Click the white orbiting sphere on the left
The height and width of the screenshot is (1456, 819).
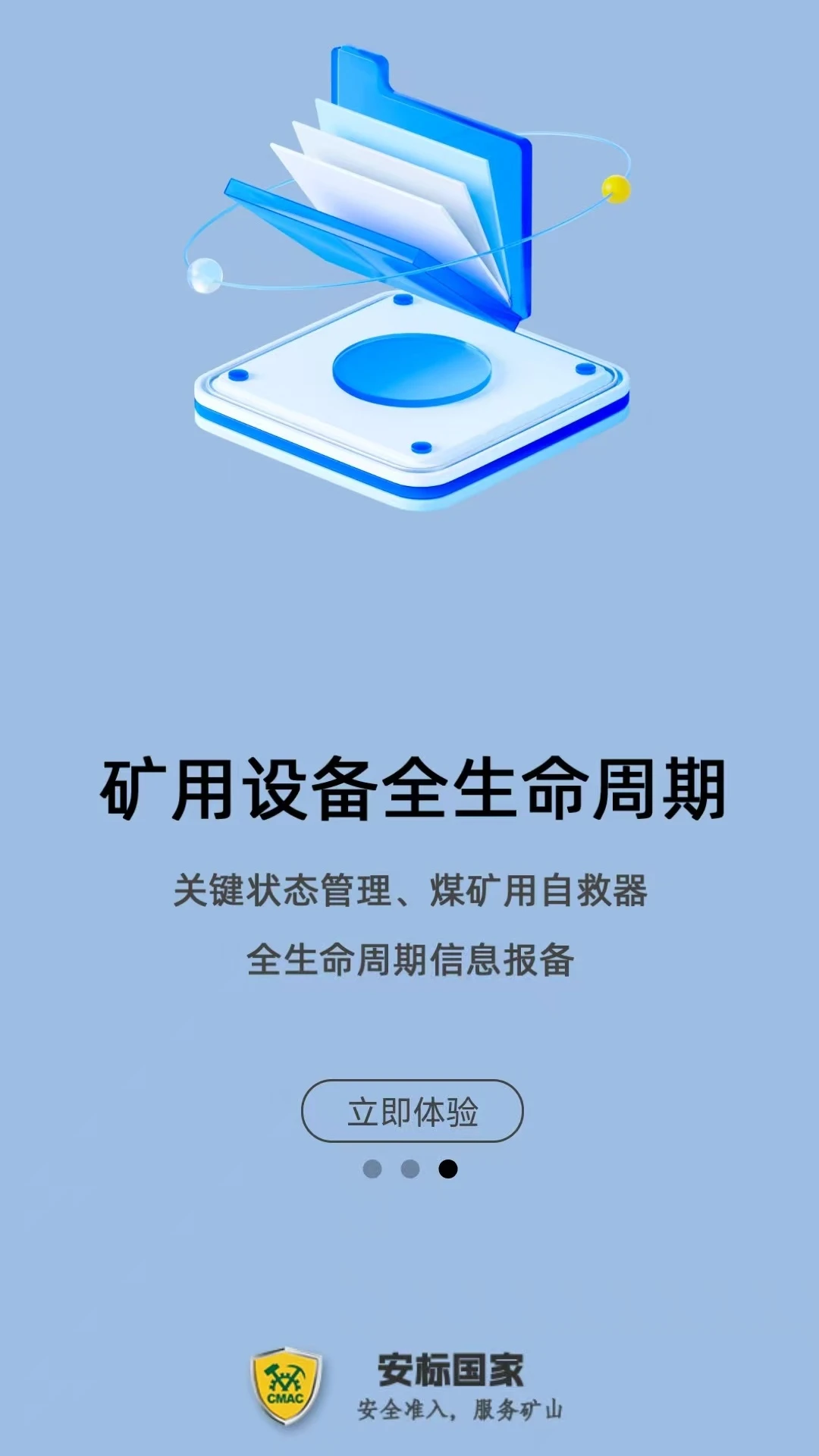[206, 275]
